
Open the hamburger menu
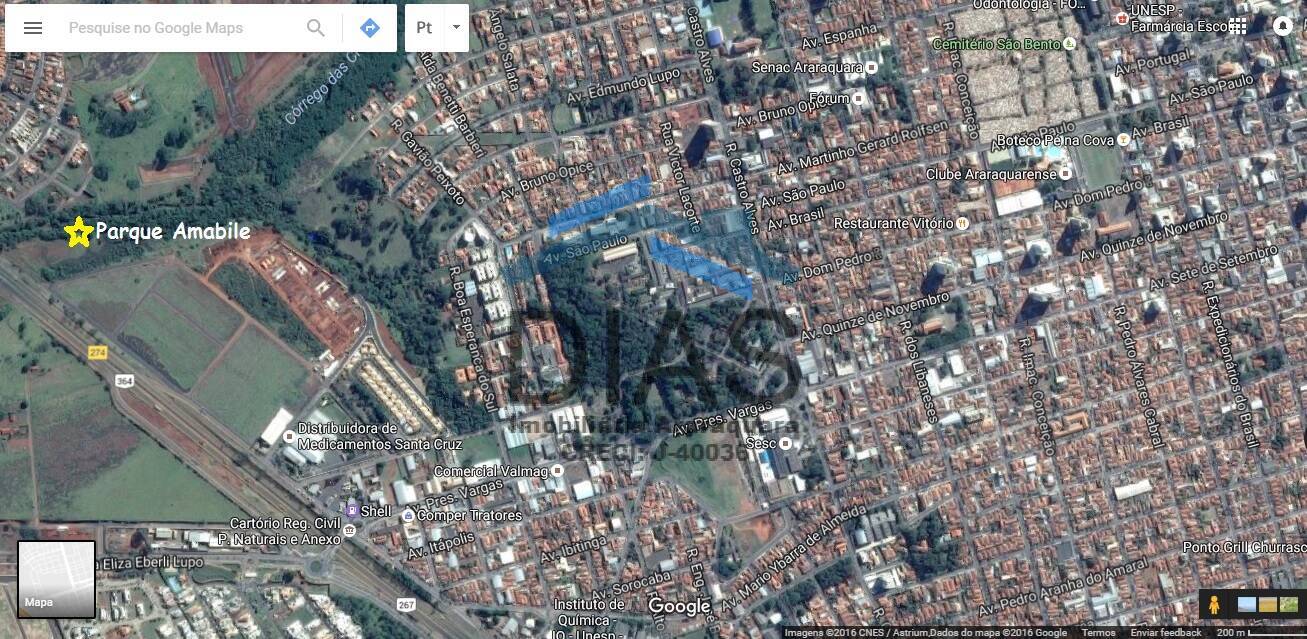click(x=33, y=28)
